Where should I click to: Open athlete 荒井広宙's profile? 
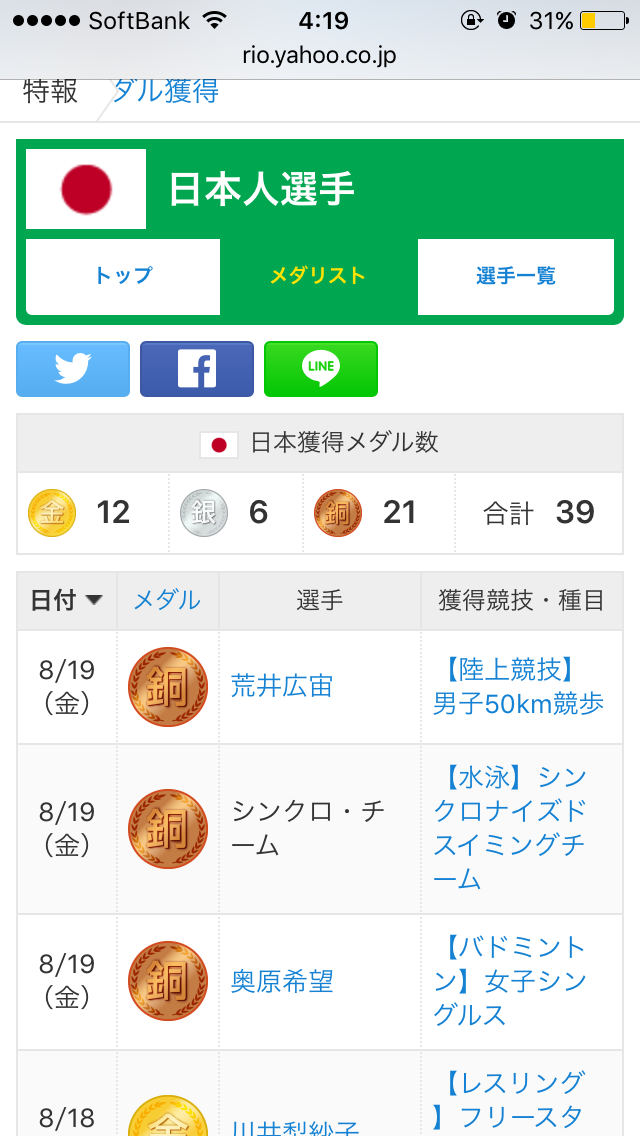(281, 686)
